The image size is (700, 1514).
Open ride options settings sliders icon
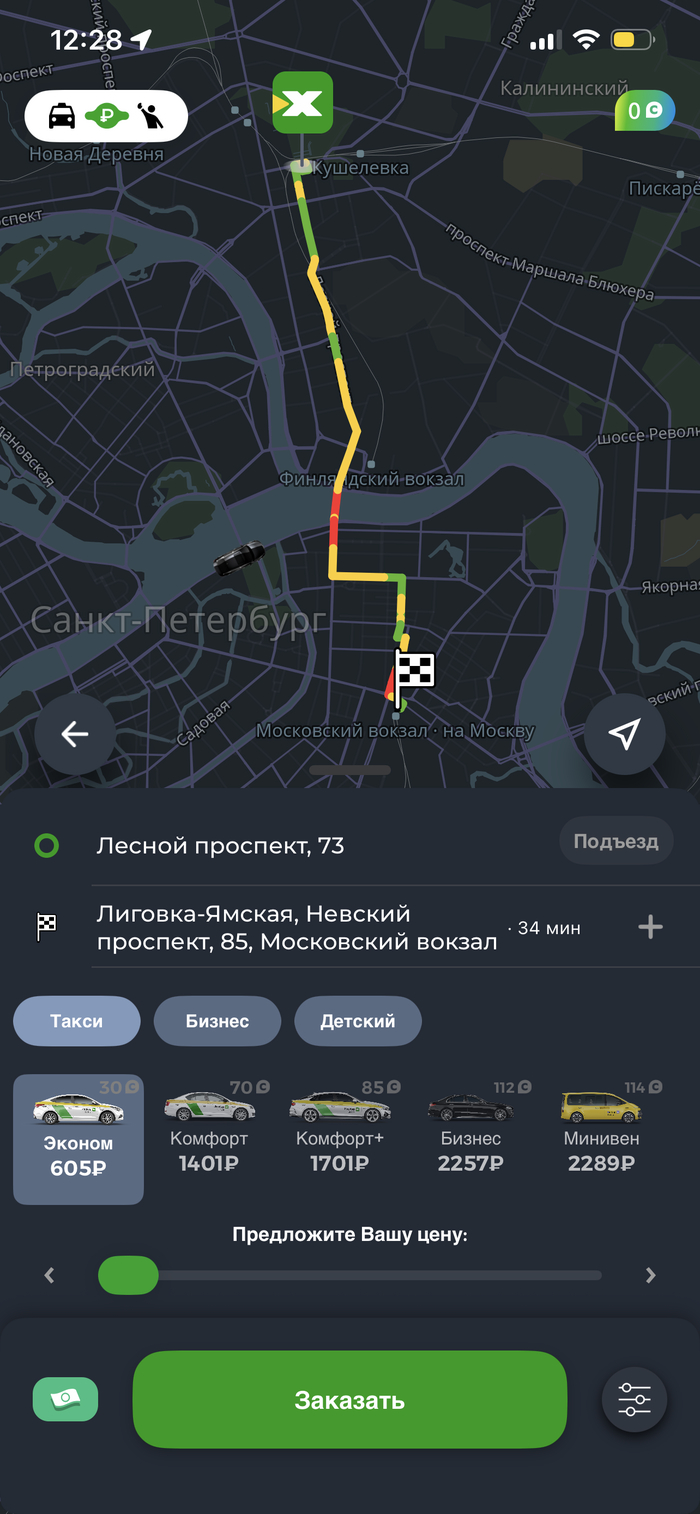pyautogui.click(x=634, y=1399)
